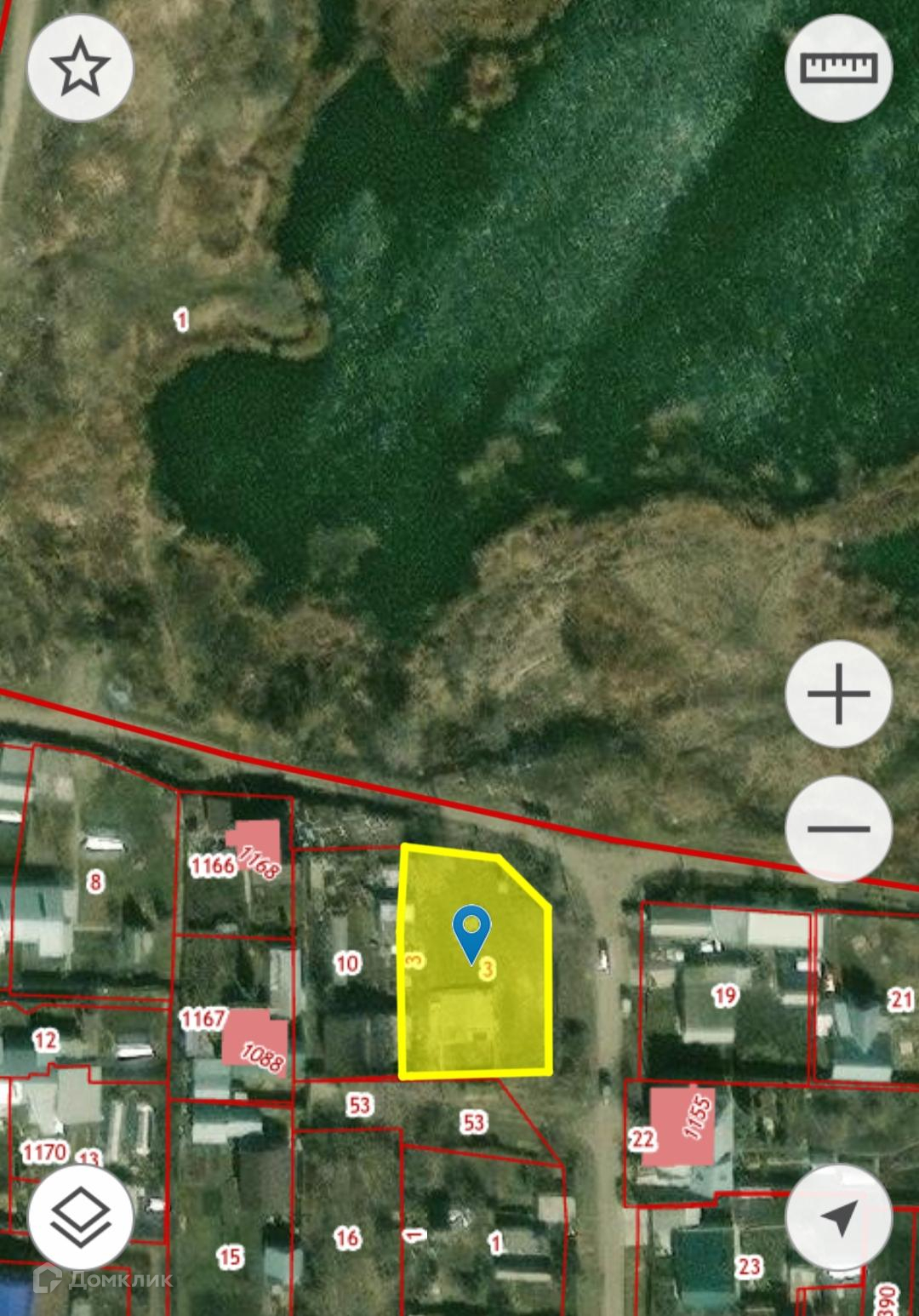Zoom out of the map
The width and height of the screenshot is (919, 1316).
838,828
